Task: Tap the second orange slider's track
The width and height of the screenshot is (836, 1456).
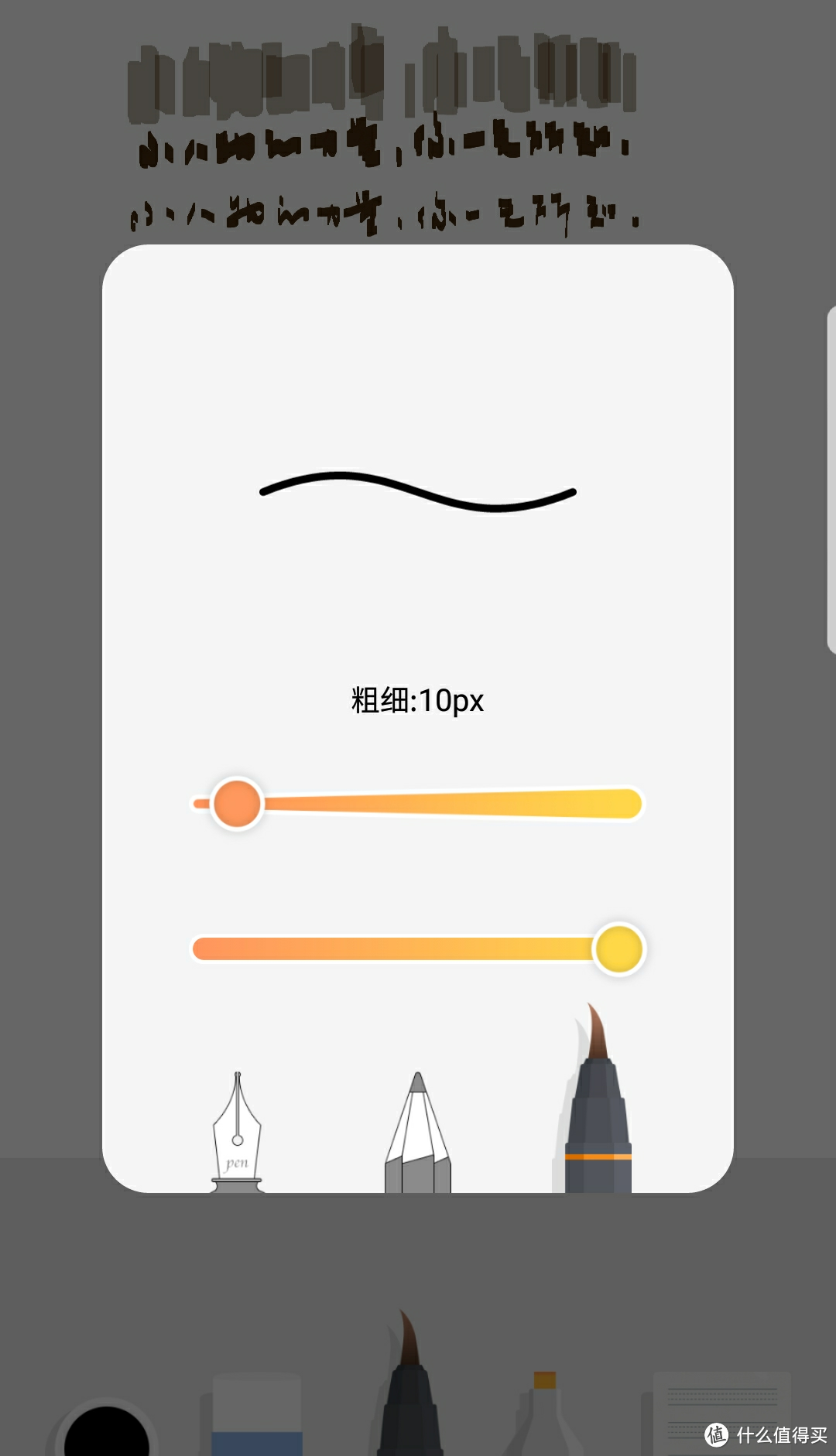Action: [x=418, y=948]
